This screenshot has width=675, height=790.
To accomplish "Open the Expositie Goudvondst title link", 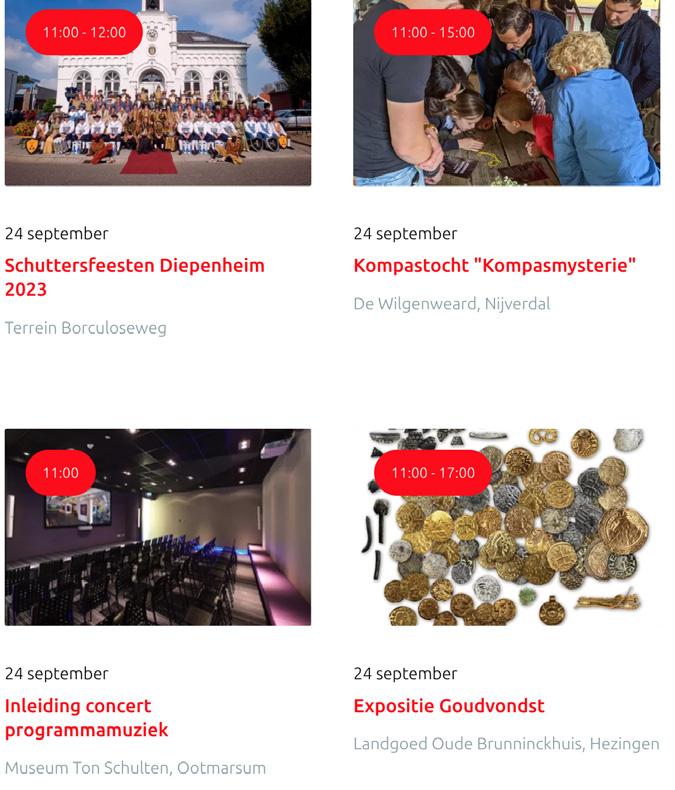I will pyautogui.click(x=449, y=706).
